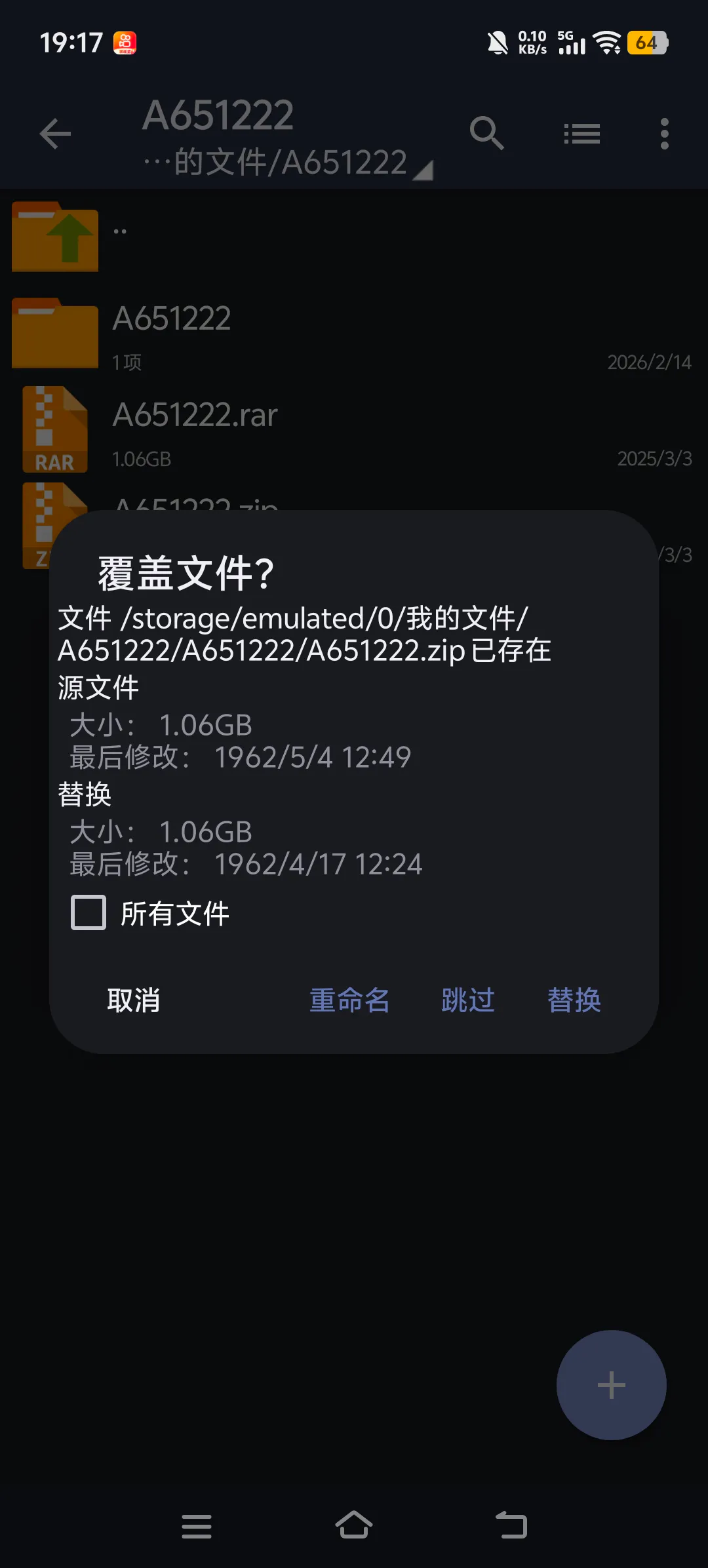Image resolution: width=708 pixels, height=1568 pixels.
Task: Confirm 替换 to overwrite the file
Action: [x=574, y=1000]
